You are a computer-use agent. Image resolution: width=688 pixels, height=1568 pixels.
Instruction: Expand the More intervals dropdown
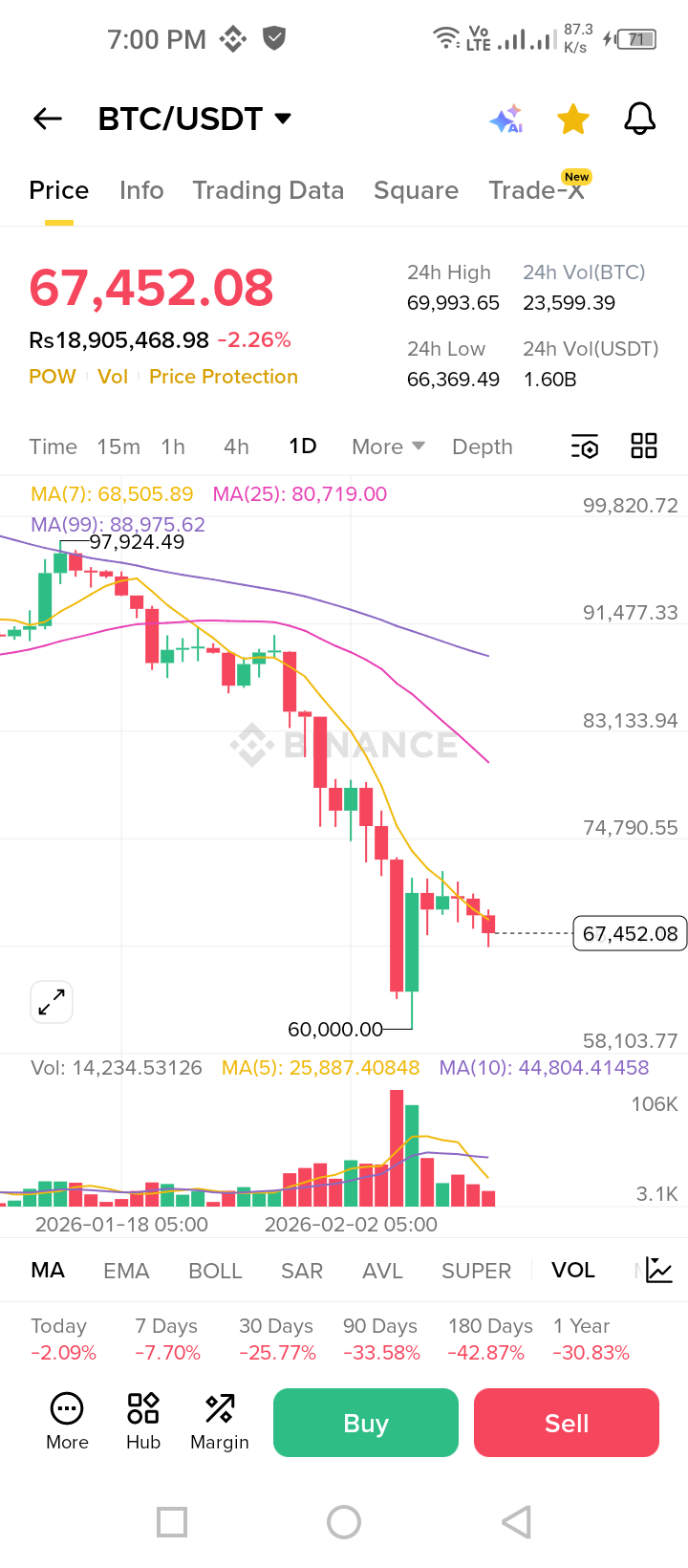[388, 446]
